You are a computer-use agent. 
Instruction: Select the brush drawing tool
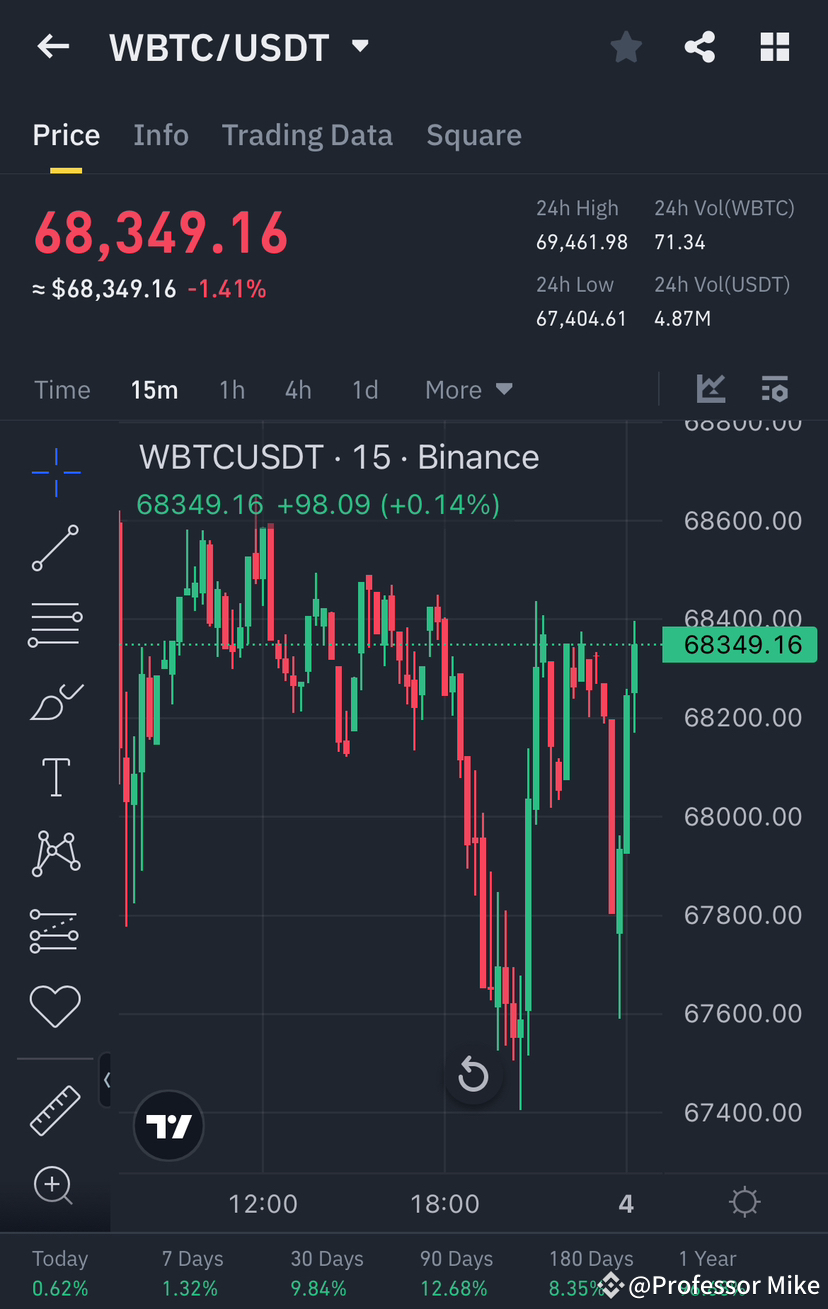(55, 700)
